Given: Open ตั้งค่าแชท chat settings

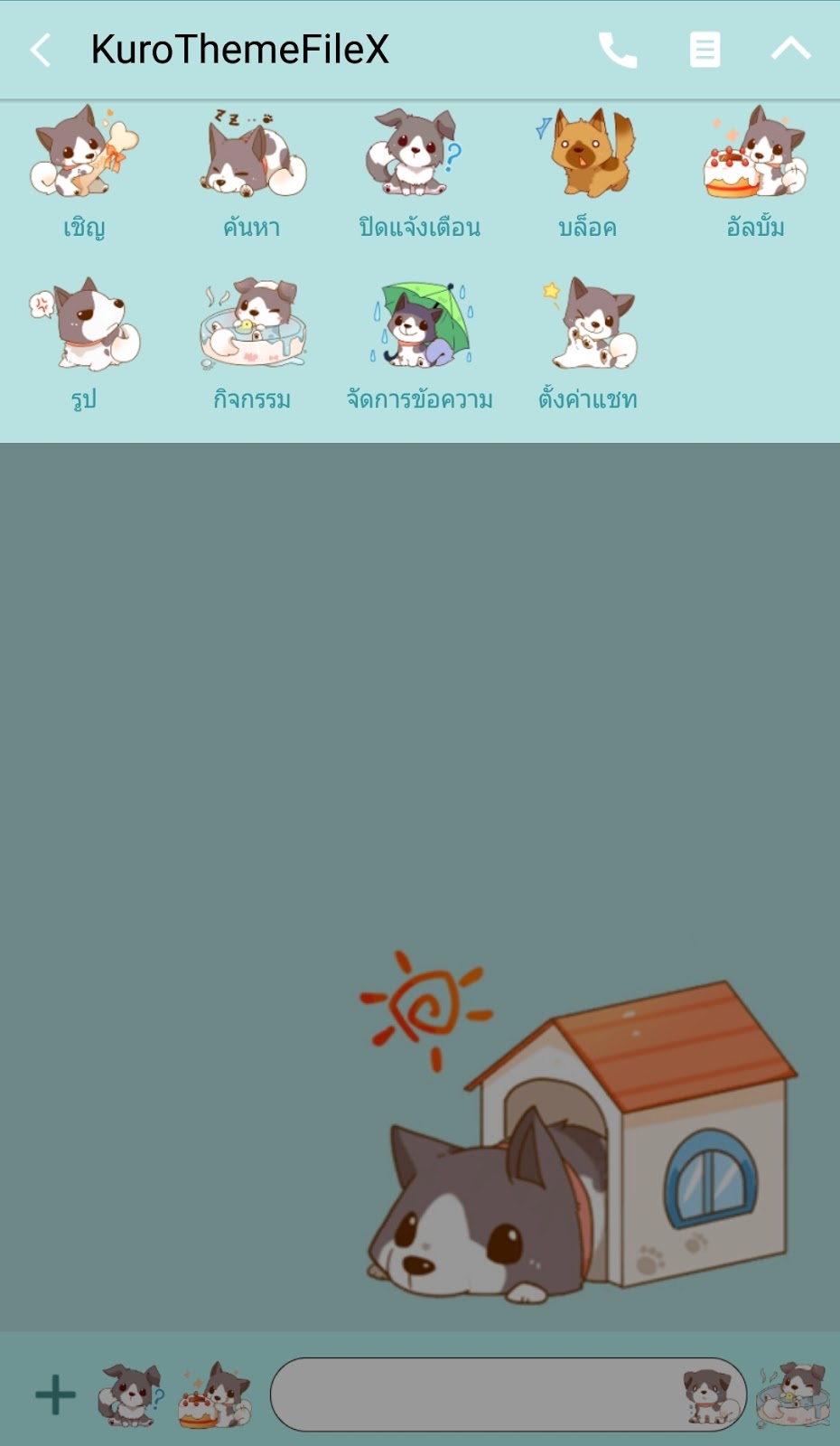Looking at the screenshot, I should point(587,343).
